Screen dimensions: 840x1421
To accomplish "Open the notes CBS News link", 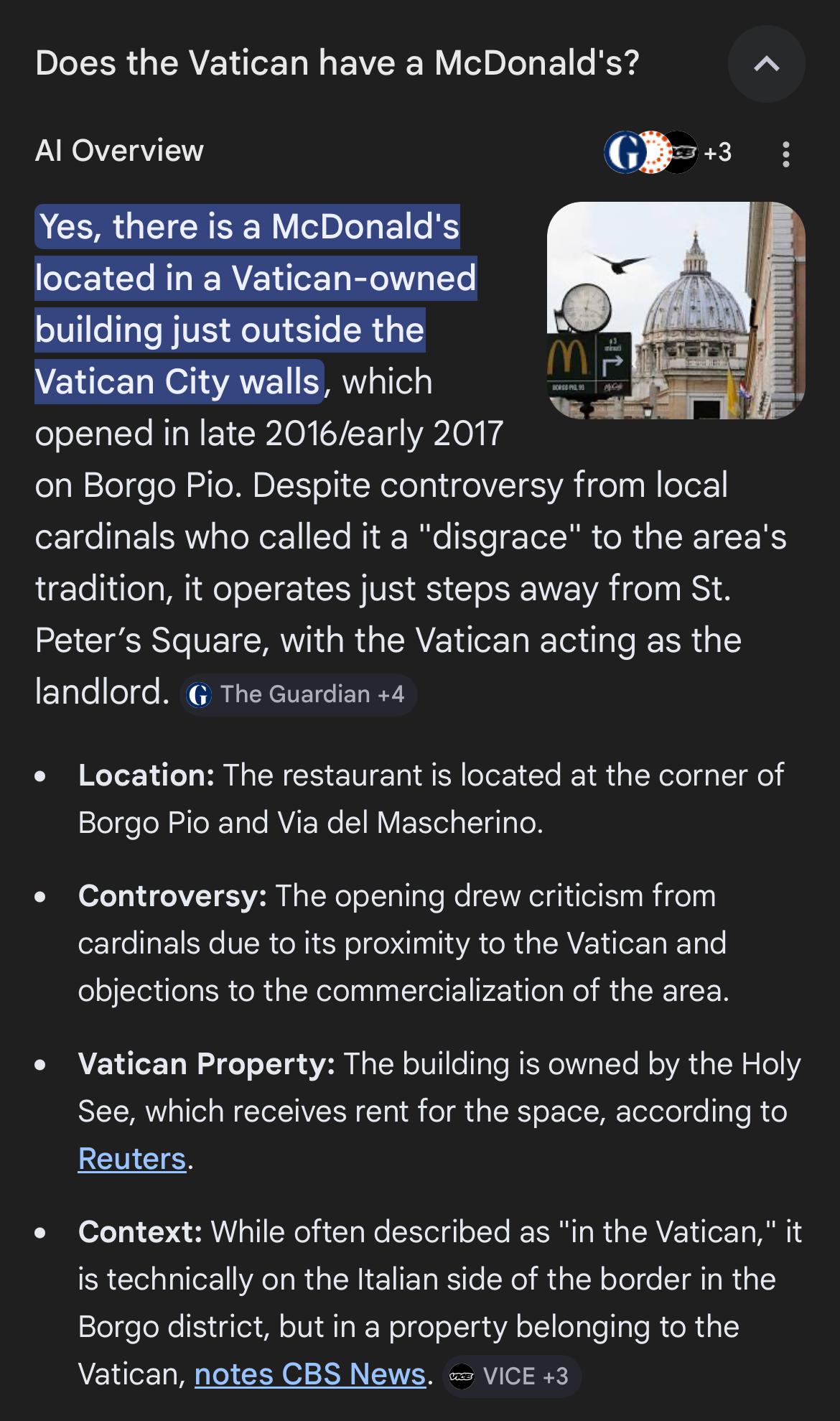I will (x=310, y=1374).
